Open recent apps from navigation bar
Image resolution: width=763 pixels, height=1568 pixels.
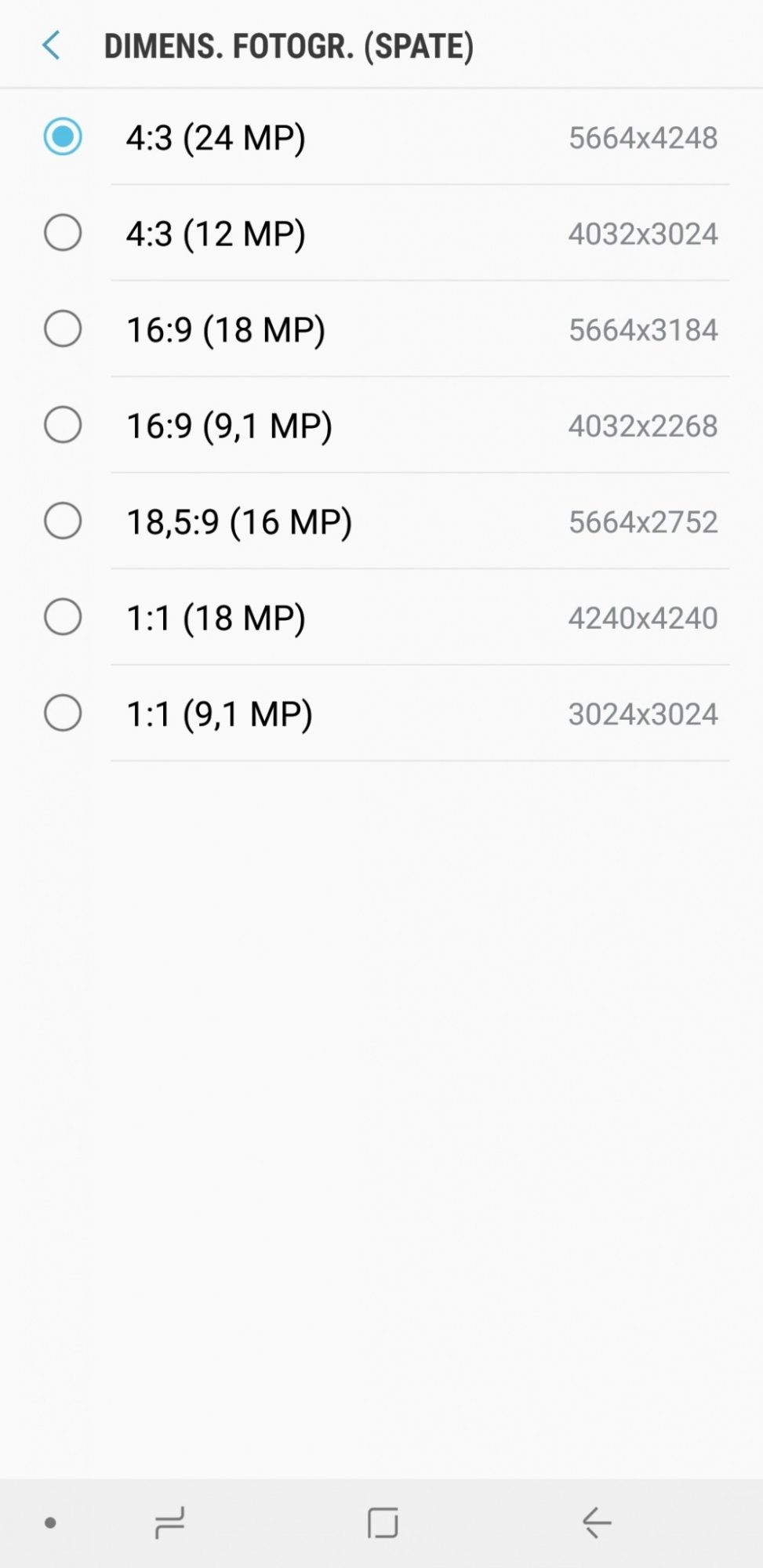point(169,1523)
